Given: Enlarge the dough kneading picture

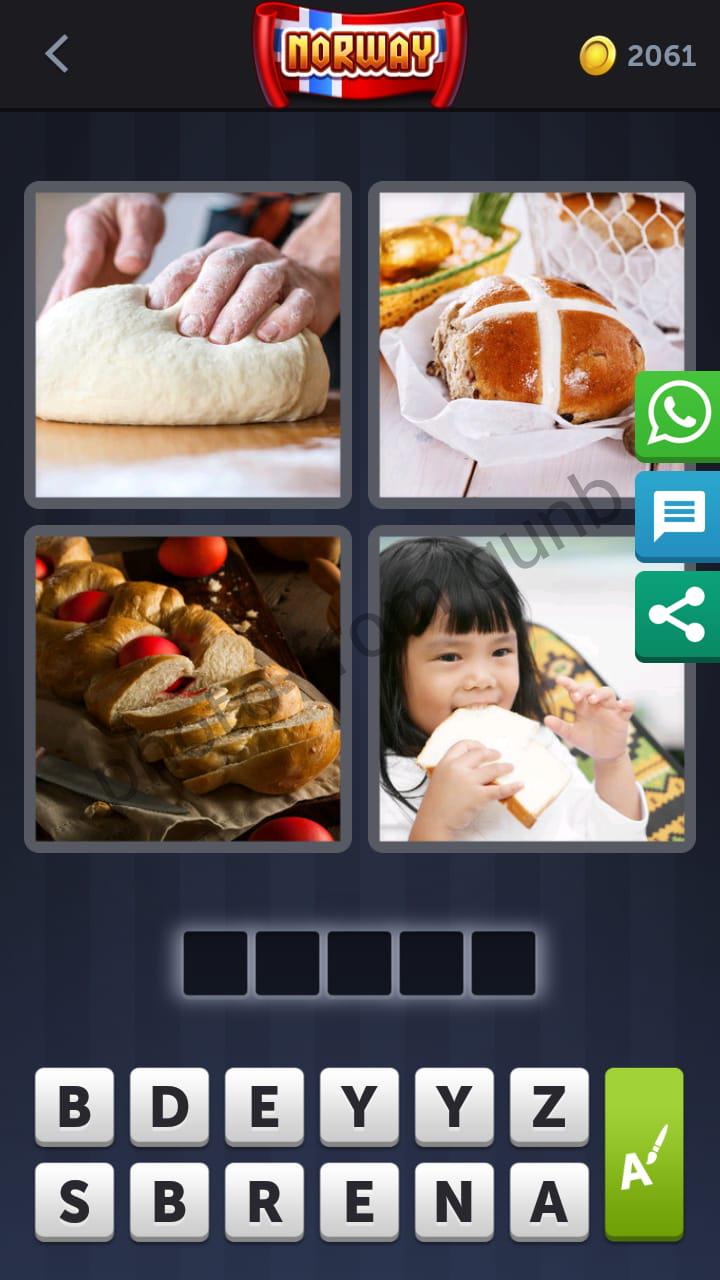Looking at the screenshot, I should pos(188,345).
